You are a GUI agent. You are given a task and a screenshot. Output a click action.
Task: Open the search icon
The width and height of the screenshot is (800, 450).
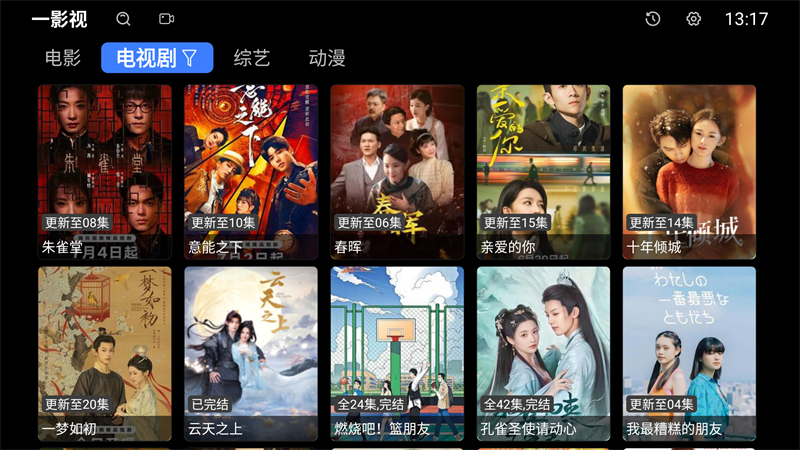[x=123, y=19]
